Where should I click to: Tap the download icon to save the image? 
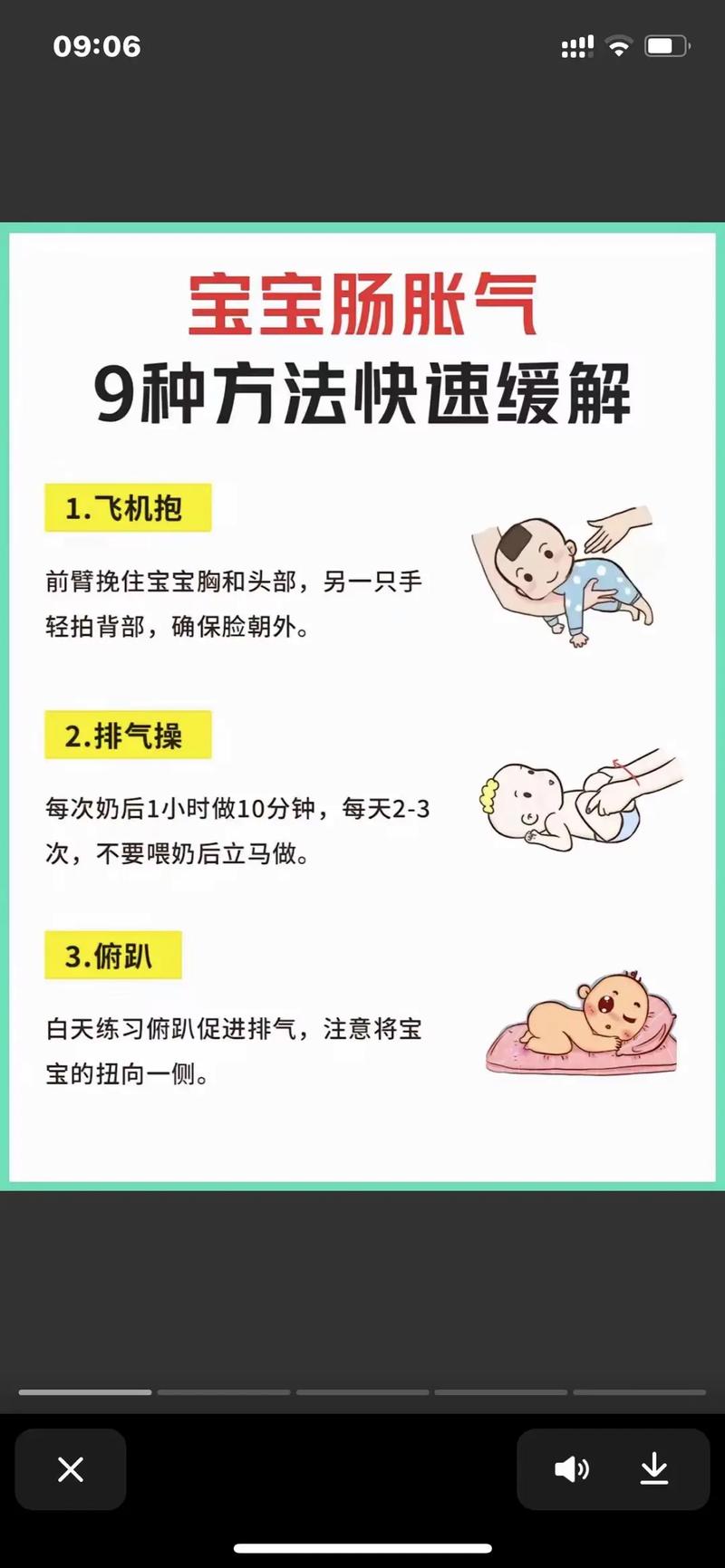[656, 1469]
